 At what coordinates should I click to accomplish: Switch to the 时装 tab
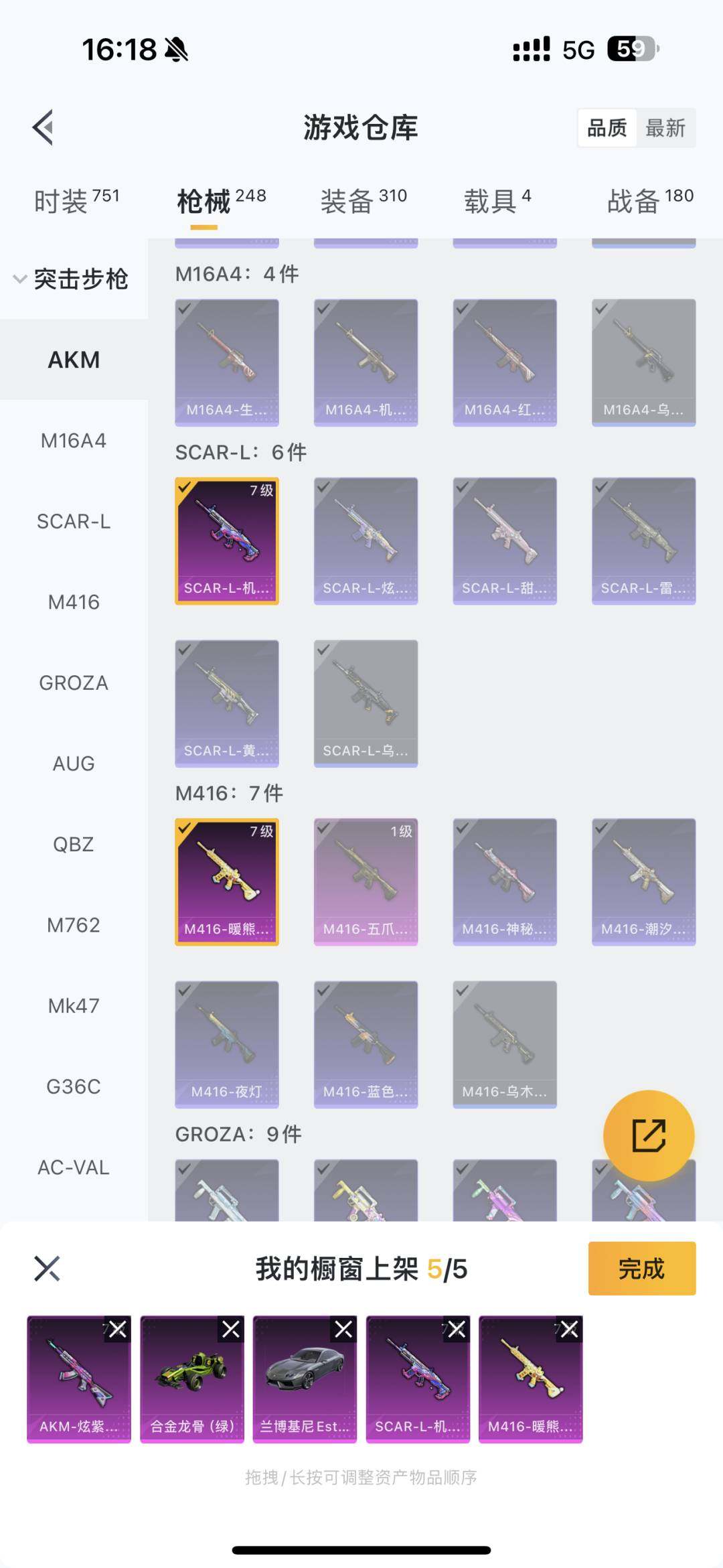tap(76, 200)
